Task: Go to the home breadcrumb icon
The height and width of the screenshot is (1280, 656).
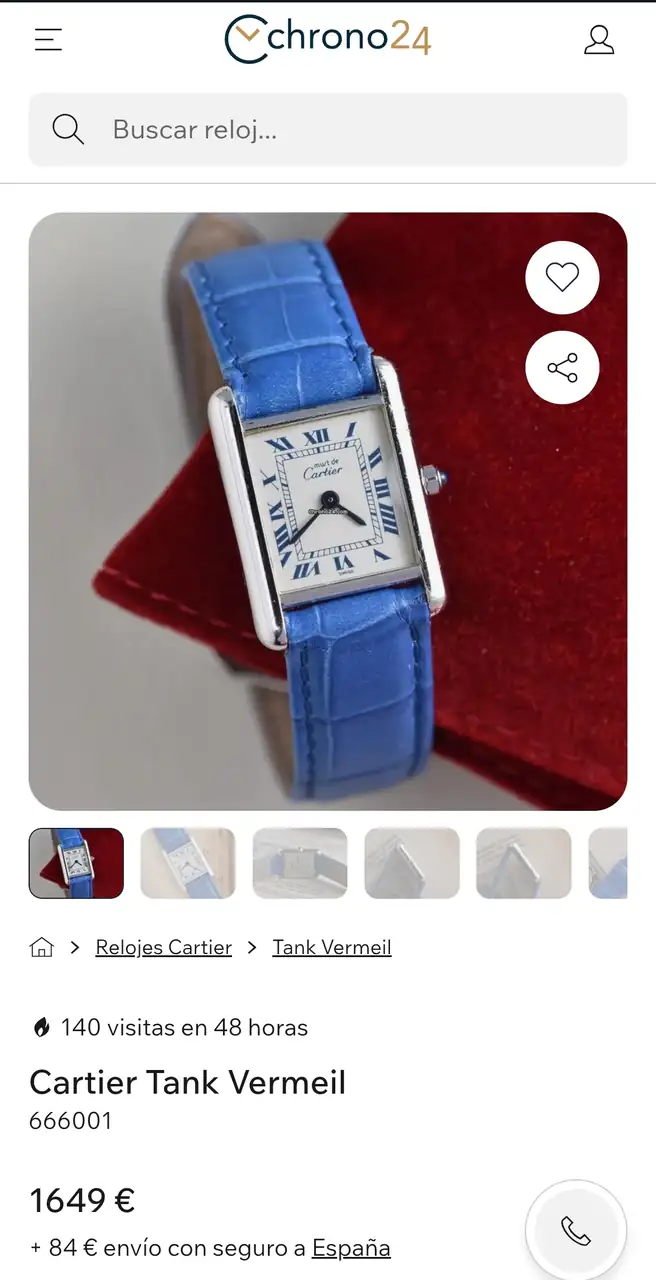Action: (41, 947)
